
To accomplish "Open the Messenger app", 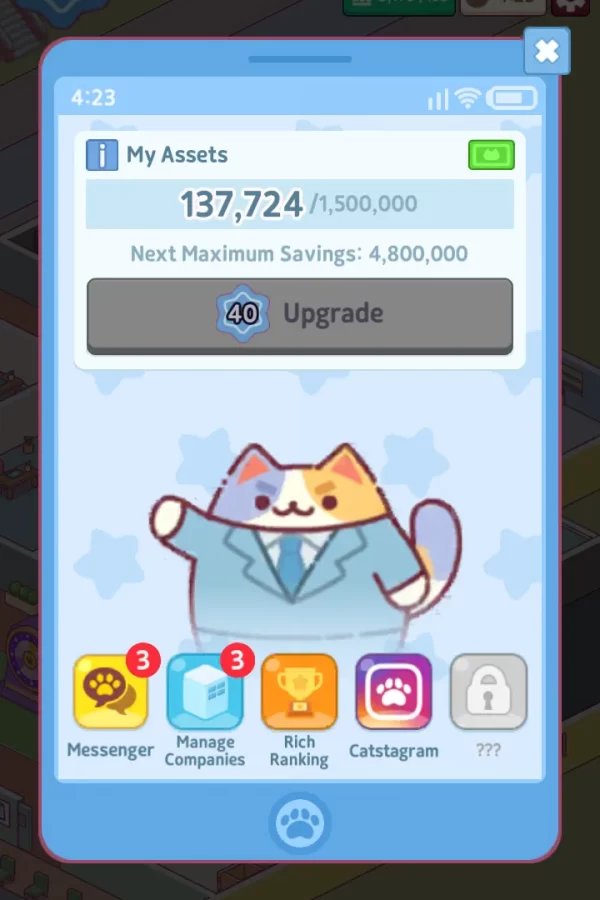I will click(110, 692).
